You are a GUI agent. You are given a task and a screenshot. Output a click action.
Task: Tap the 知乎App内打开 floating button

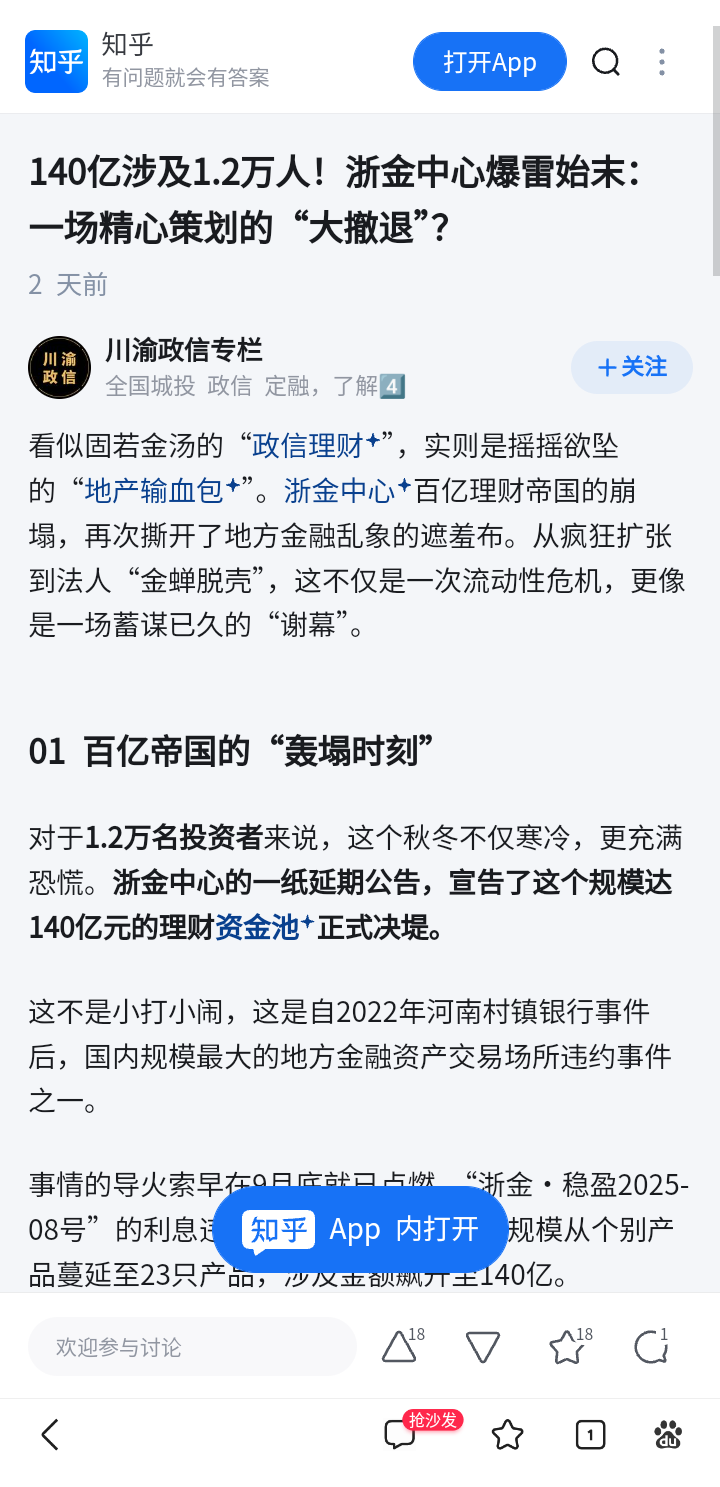pos(360,1228)
